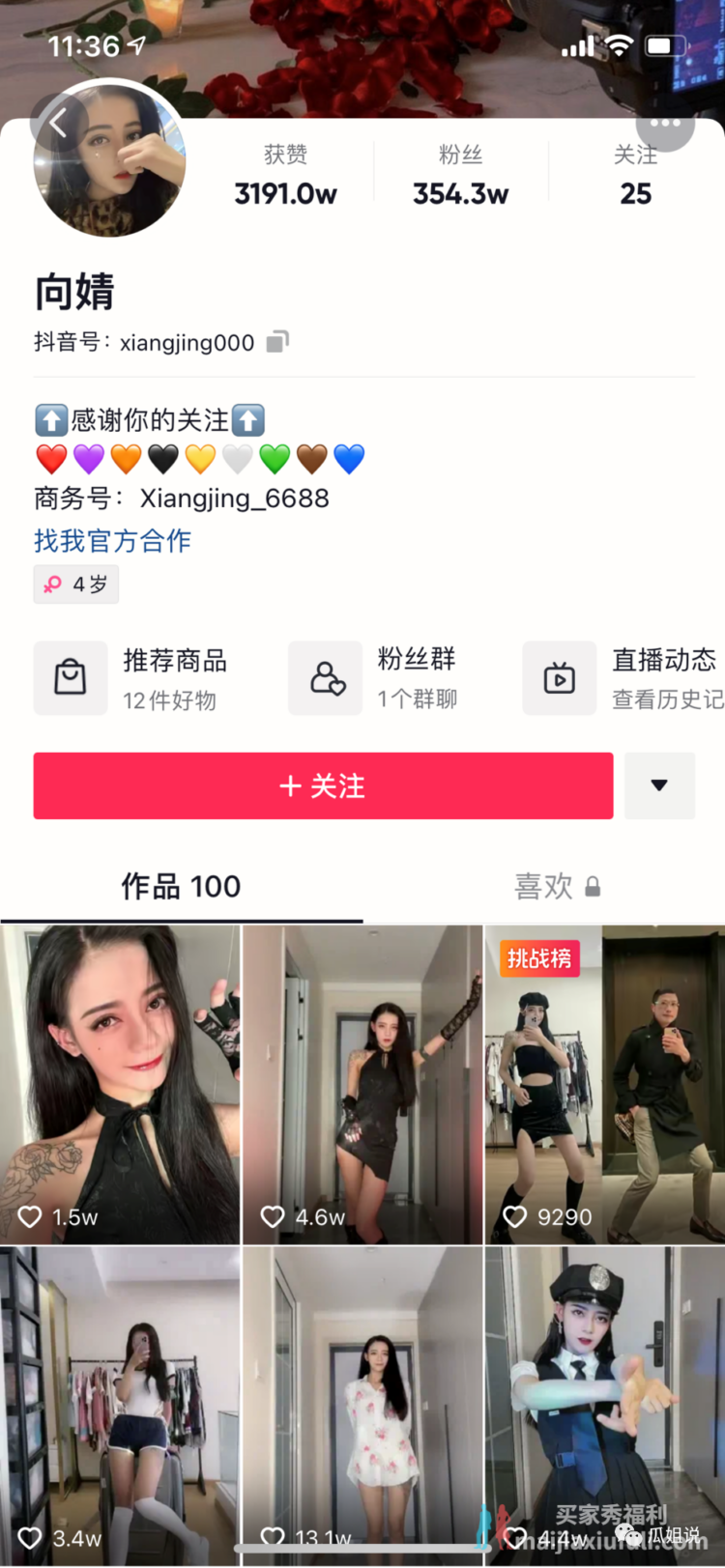Go back using the back arrow
The width and height of the screenshot is (725, 1568).
point(58,123)
